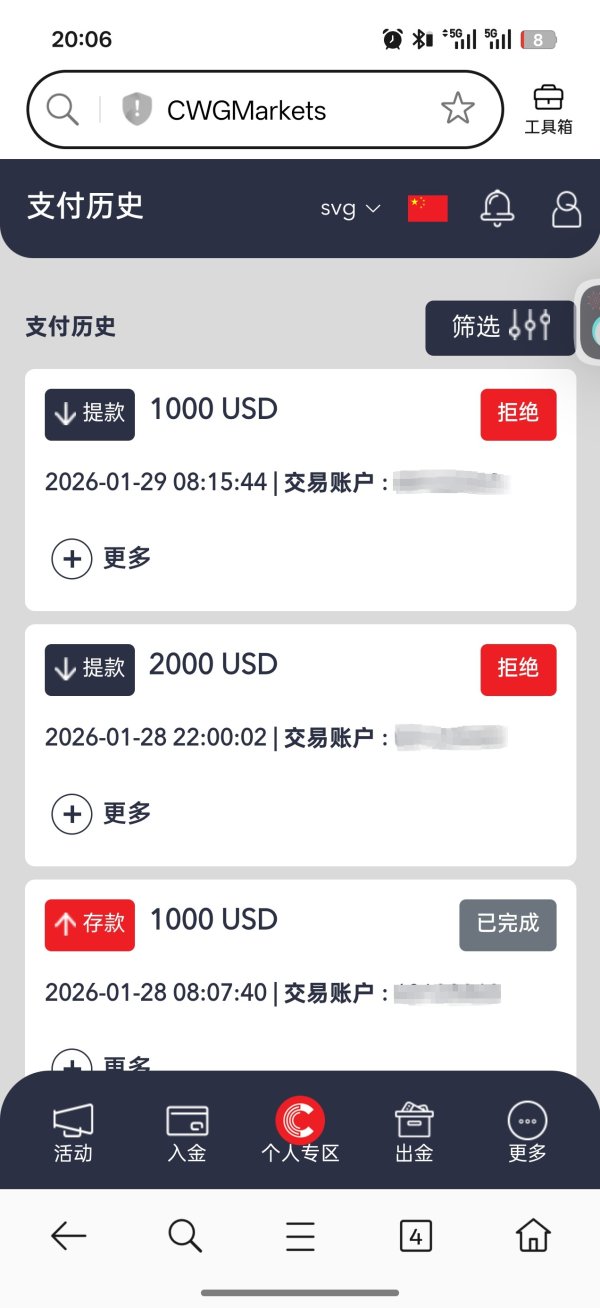This screenshot has height=1308, width=600.
Task: Return to the browser home page
Action: point(533,1237)
